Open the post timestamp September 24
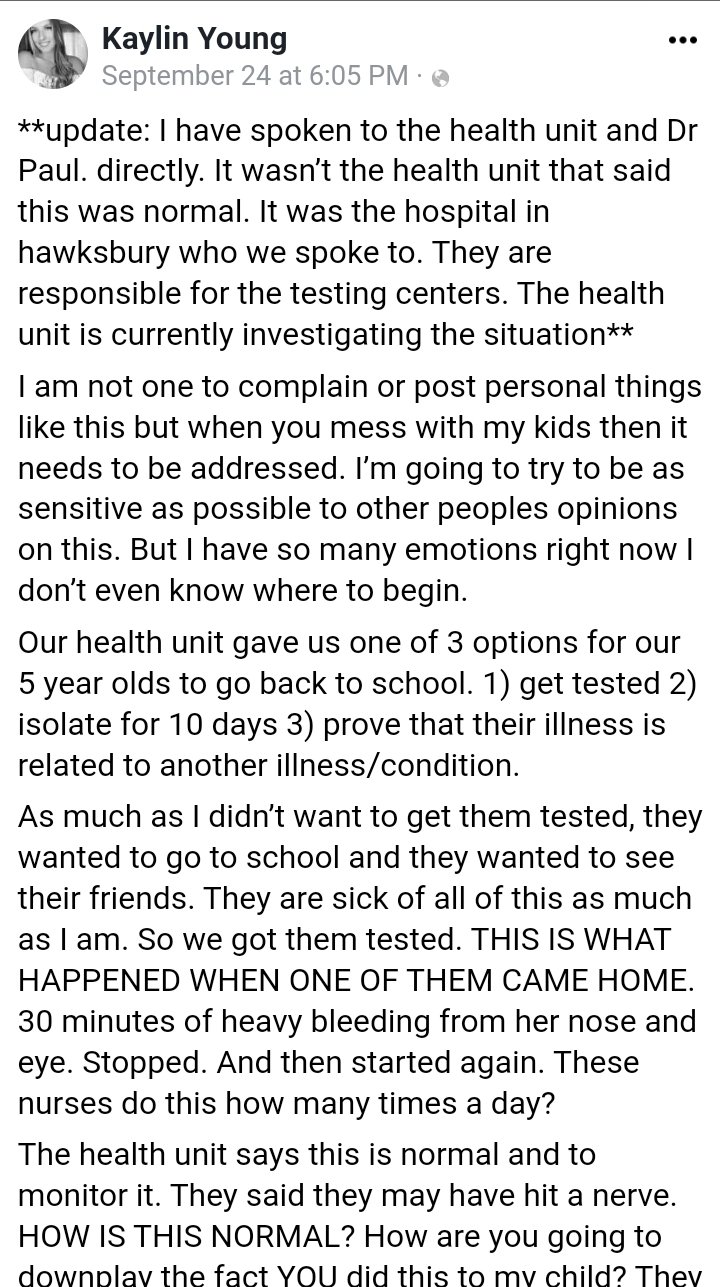 [255, 76]
